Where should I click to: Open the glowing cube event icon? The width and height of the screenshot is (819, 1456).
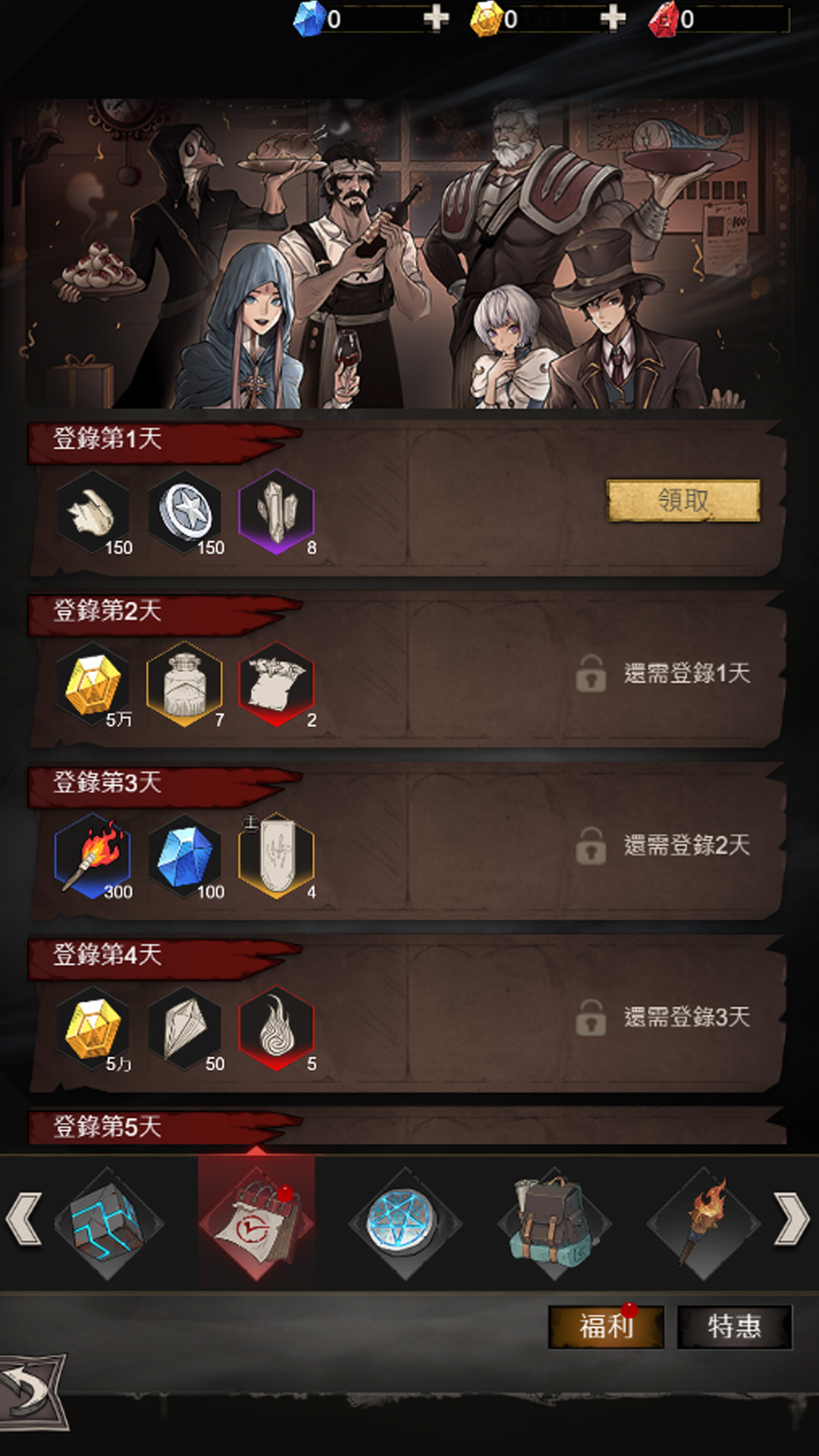pyautogui.click(x=108, y=1222)
